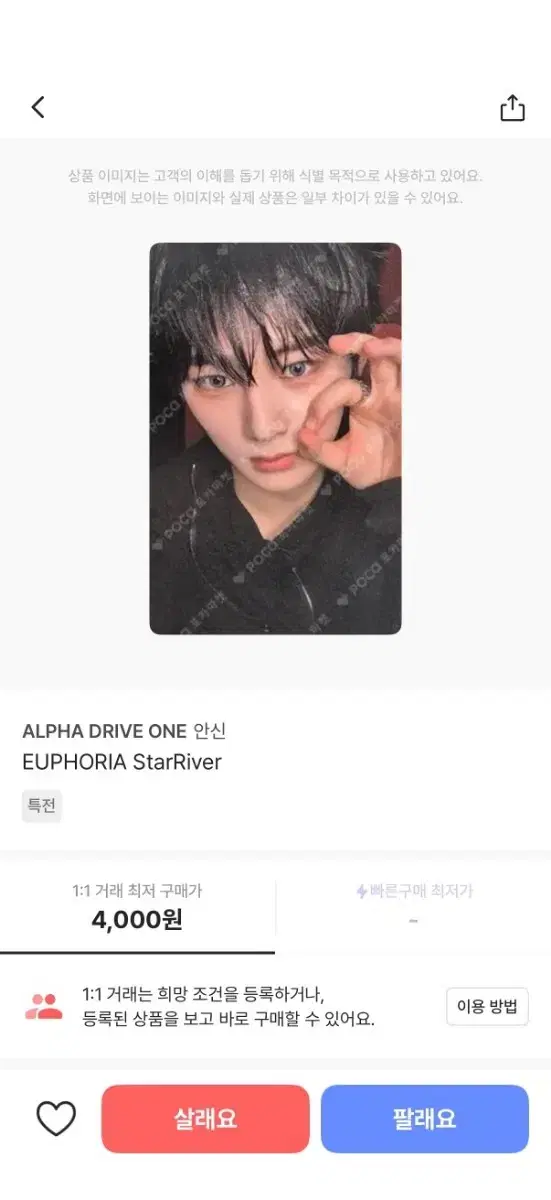This screenshot has width=551, height=1200.
Task: Switch to 빠른구매 최저가 tab
Action: [x=413, y=907]
